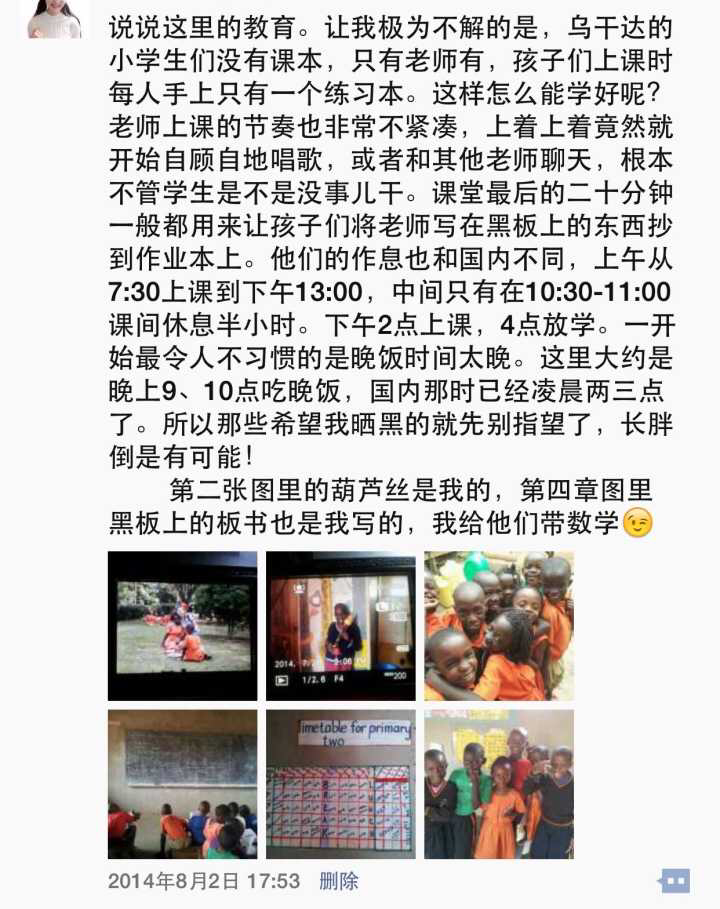Open photo of camera screen showing field
Screen dimensions: 720x909
click(182, 626)
